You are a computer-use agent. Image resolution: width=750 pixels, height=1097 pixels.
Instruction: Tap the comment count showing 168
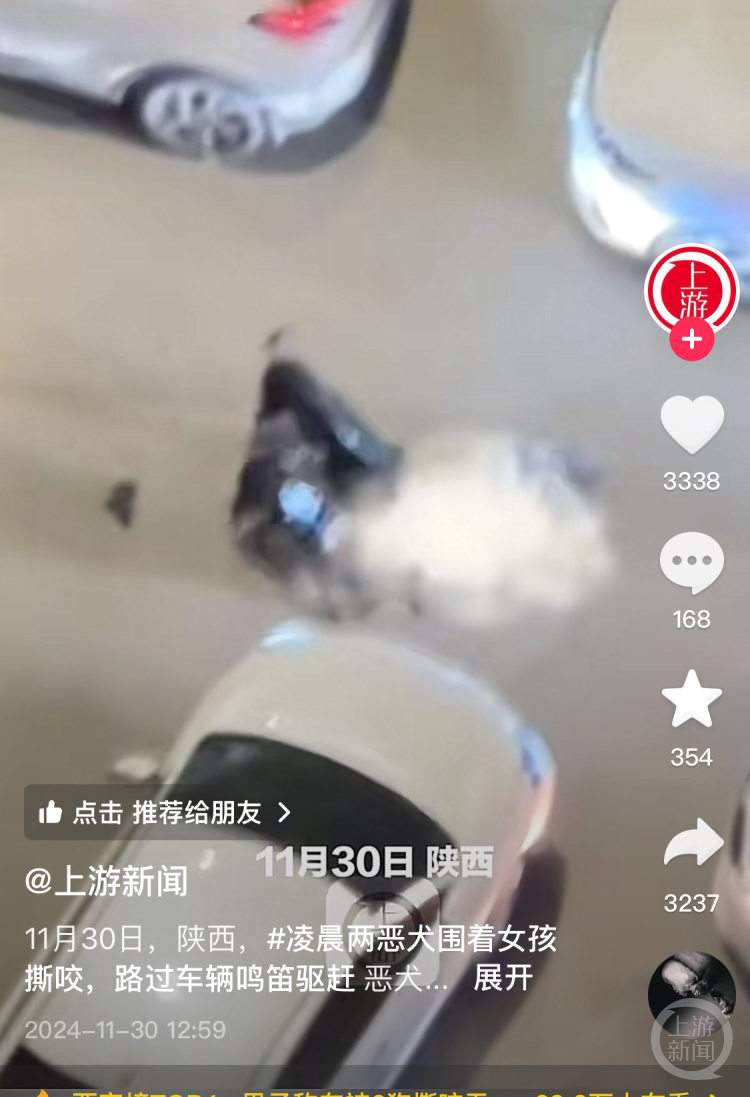690,618
